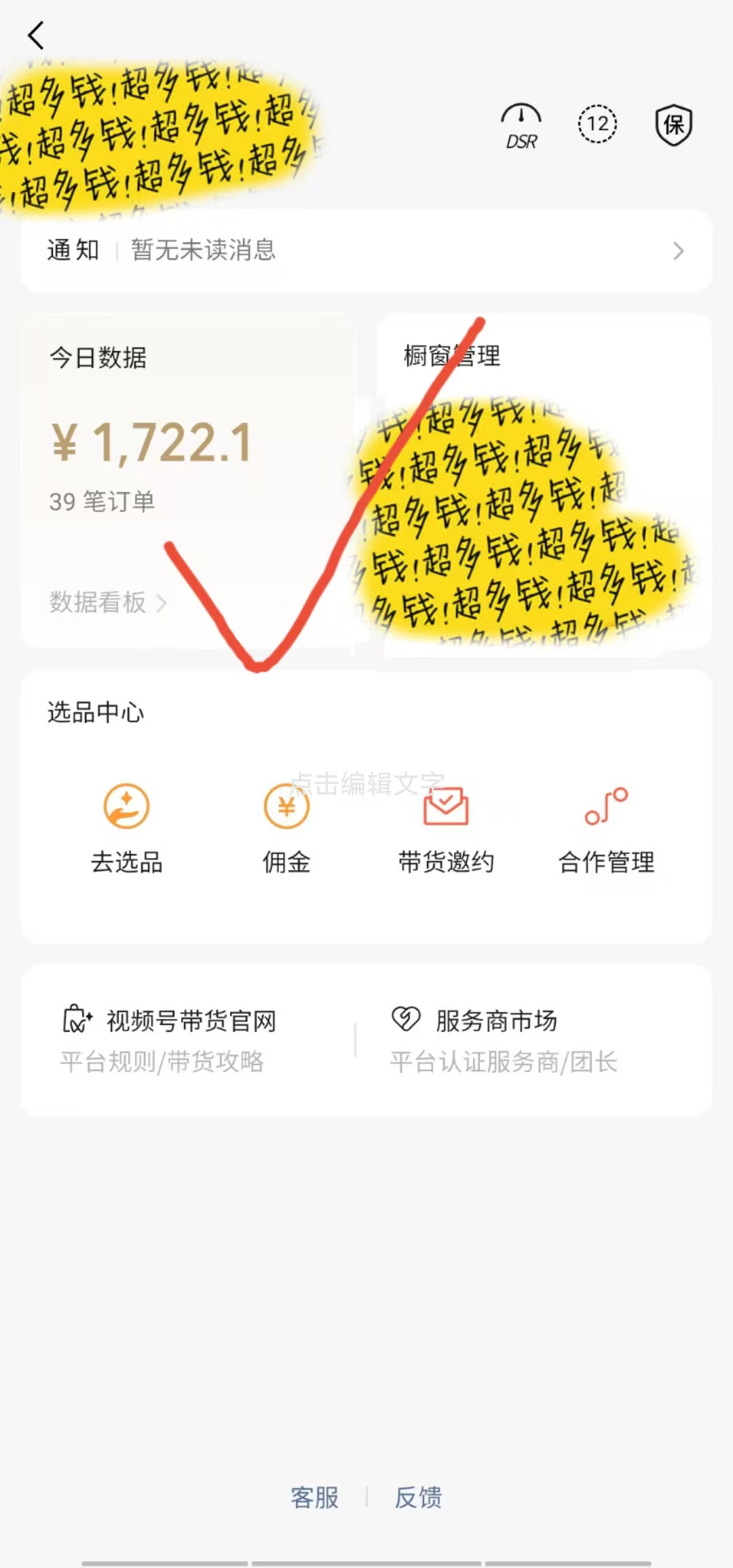
Task: Contact 客服 customer service
Action: pyautogui.click(x=314, y=1497)
